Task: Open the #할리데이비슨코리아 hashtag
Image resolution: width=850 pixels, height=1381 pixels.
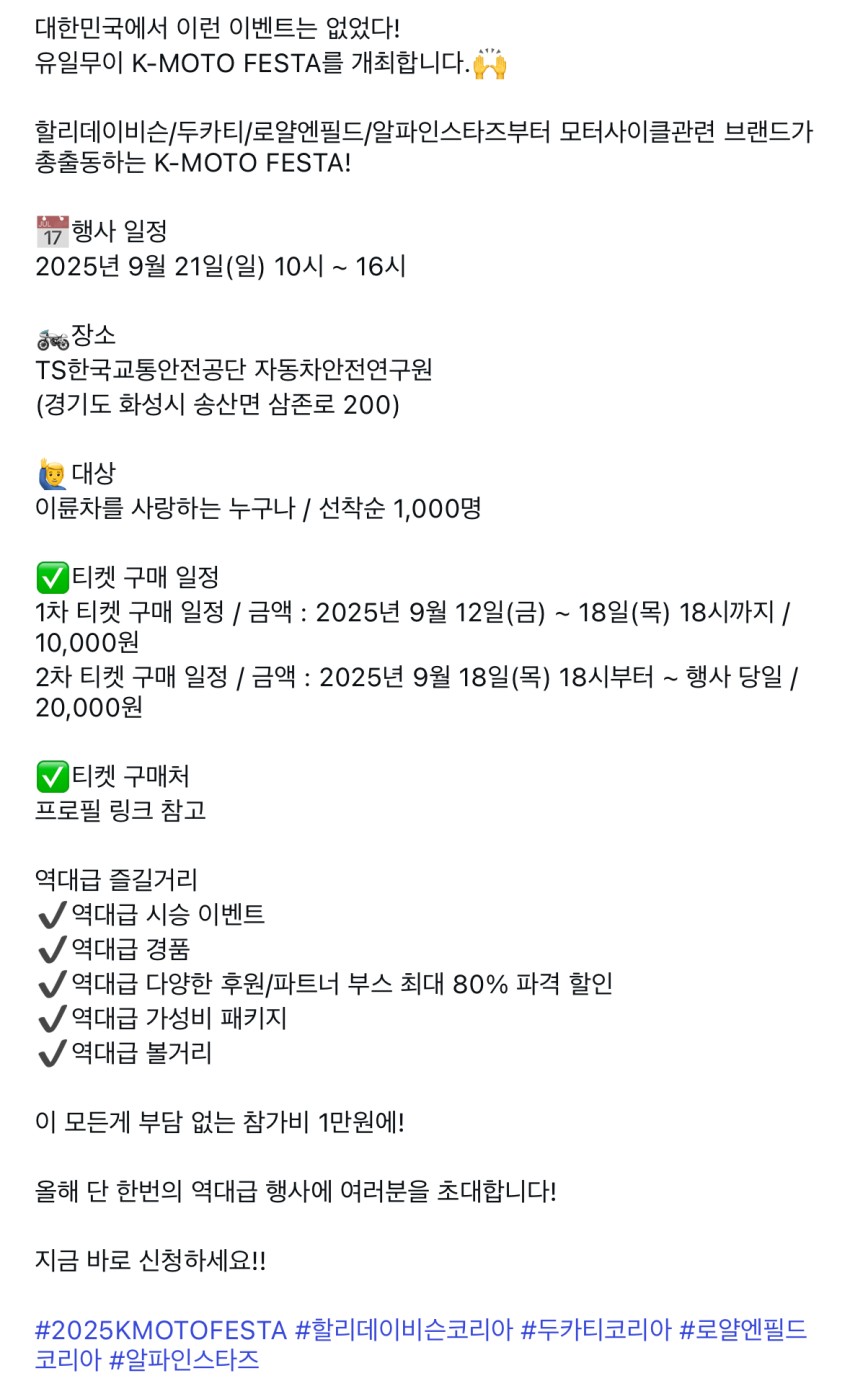Action: 403,1330
